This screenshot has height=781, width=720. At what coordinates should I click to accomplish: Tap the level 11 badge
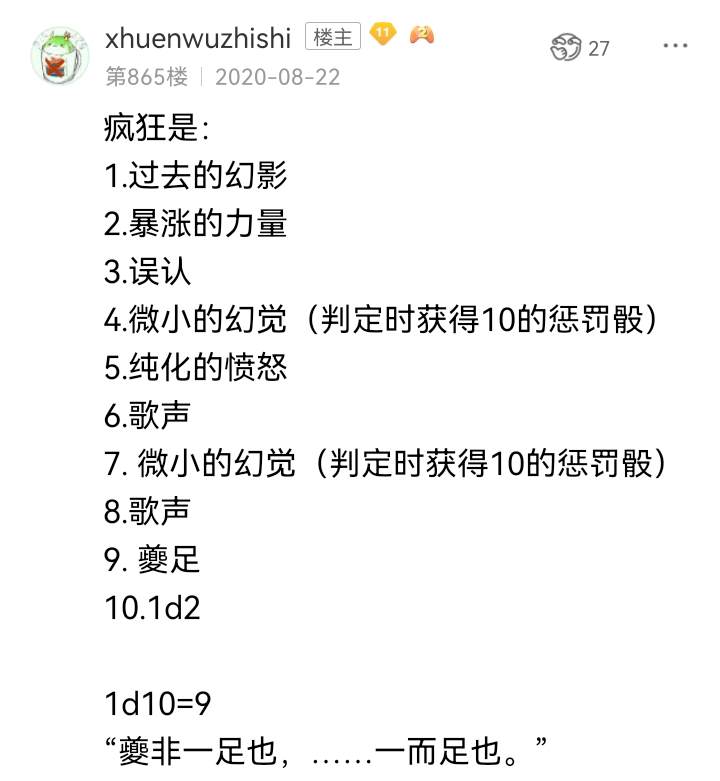[383, 35]
